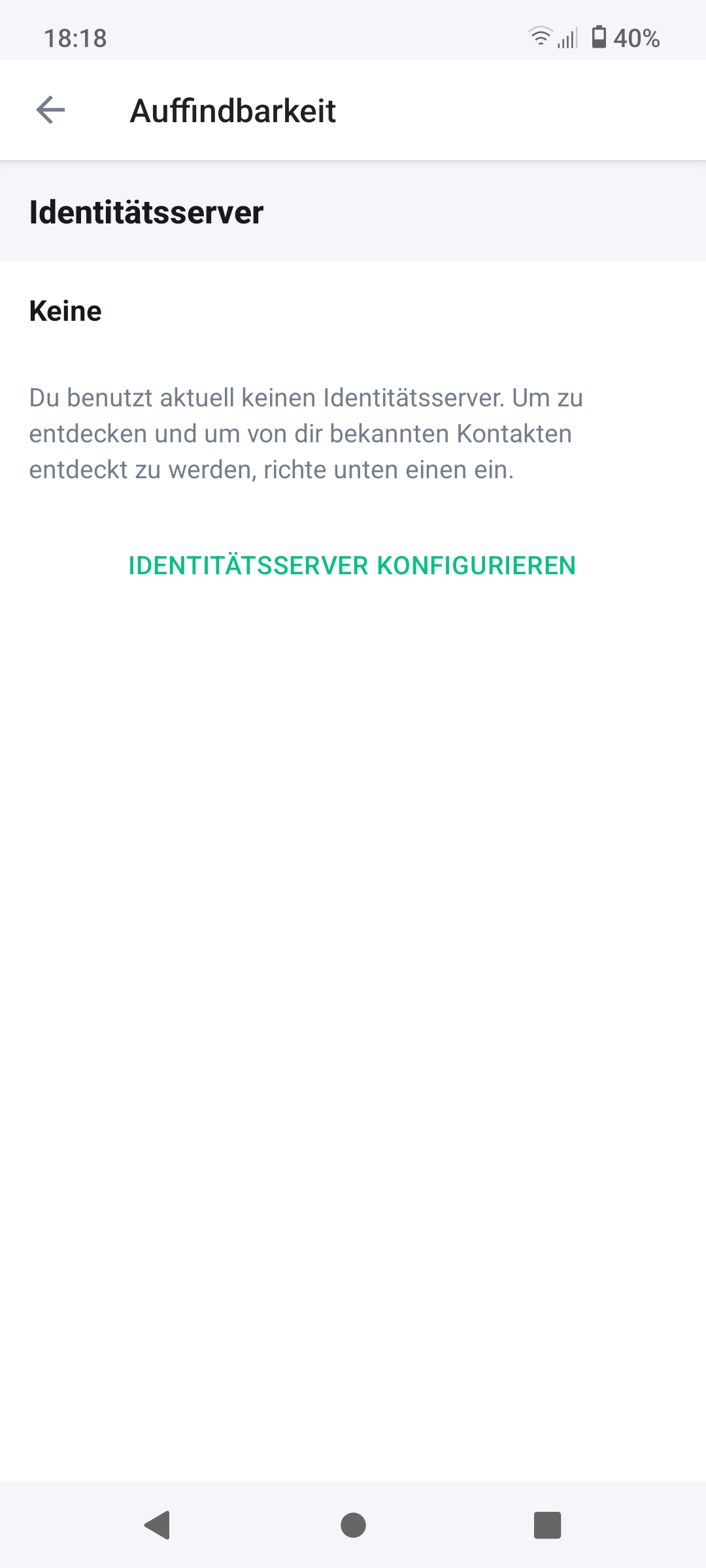Tap Identitätsserver konfigurieren
This screenshot has height=1568, width=706.
(x=352, y=566)
